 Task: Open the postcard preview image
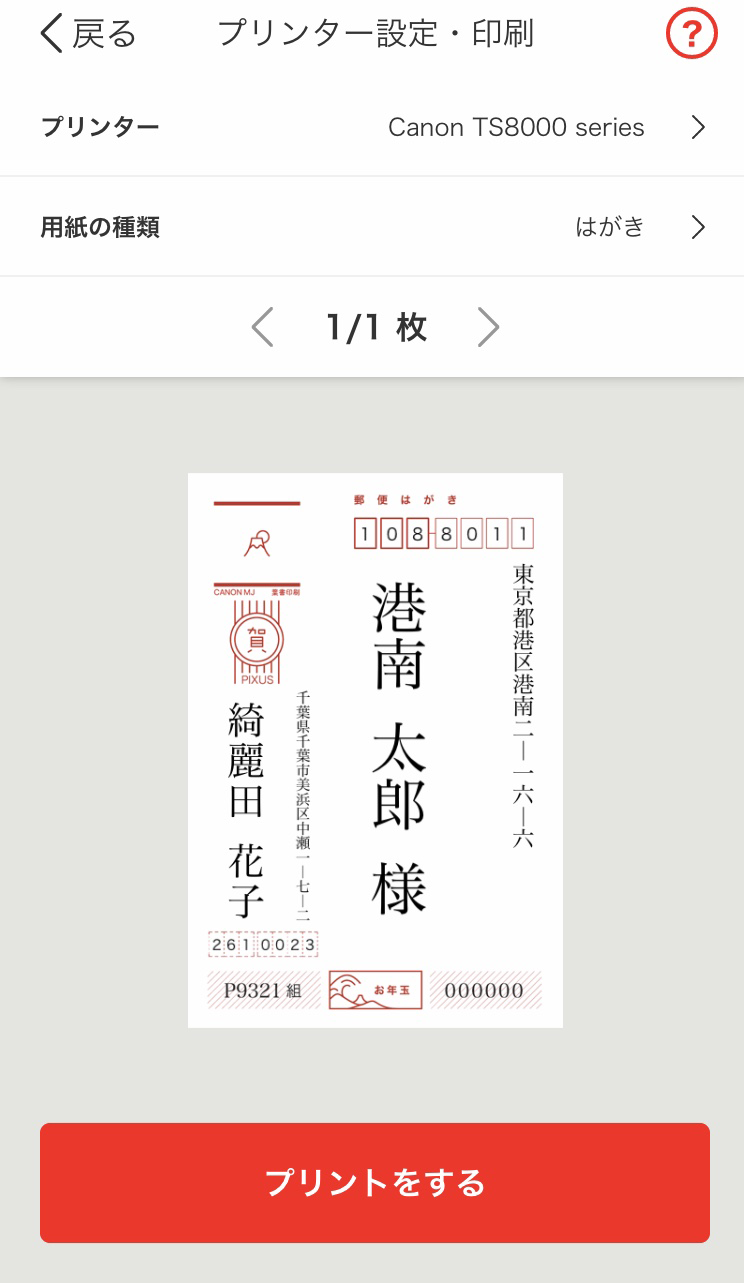(375, 750)
